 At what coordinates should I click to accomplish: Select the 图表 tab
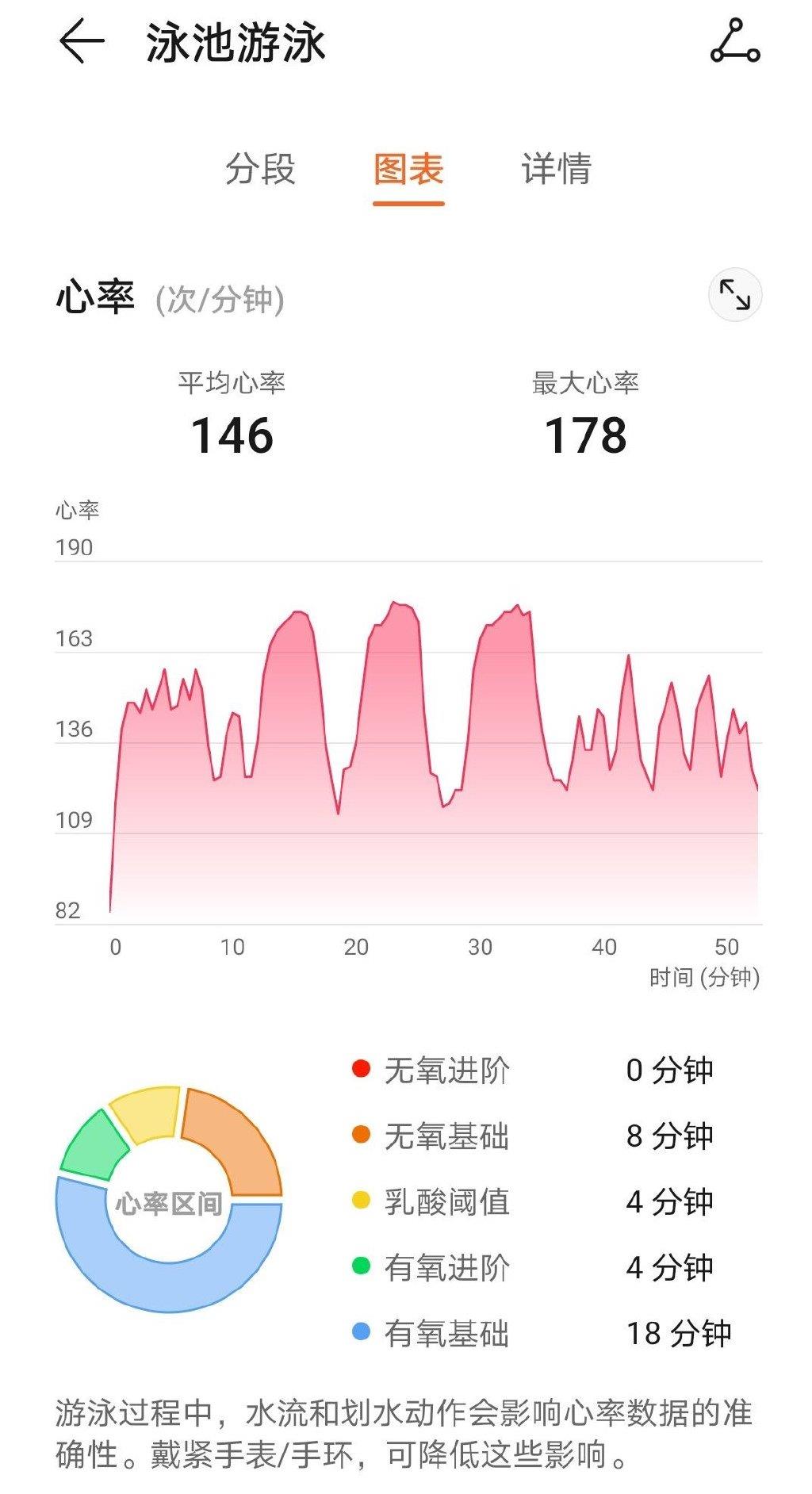408,169
